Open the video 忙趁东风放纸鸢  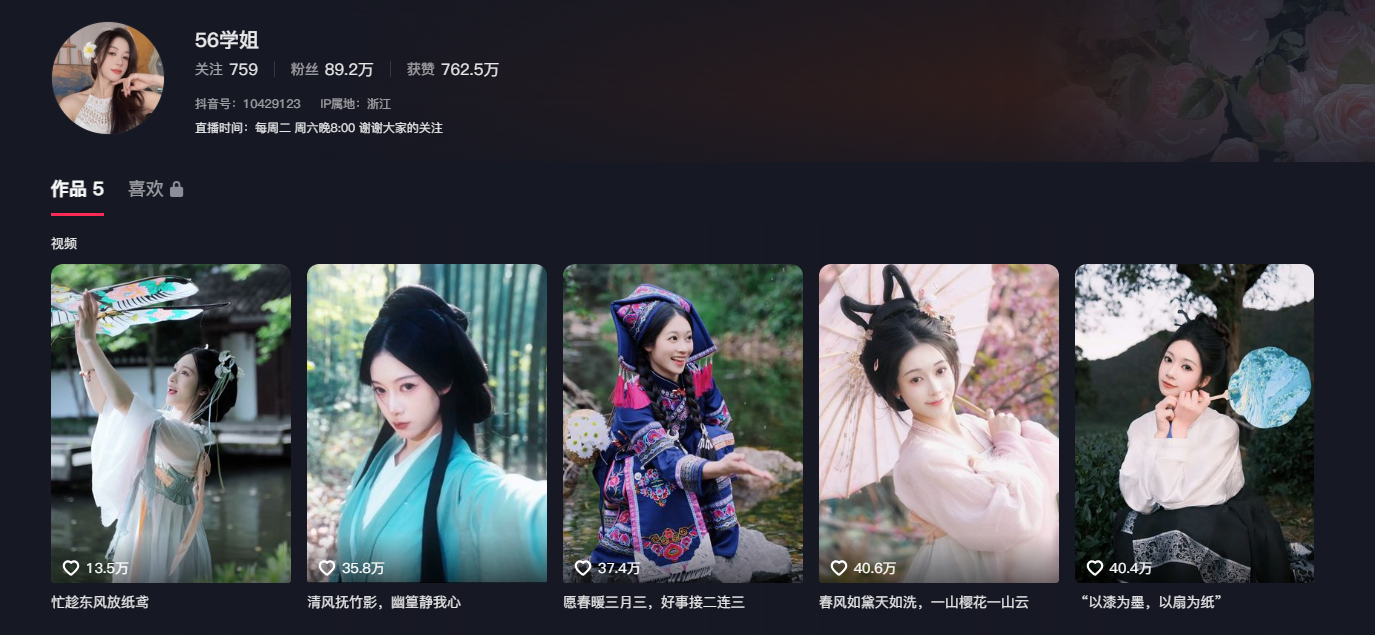click(x=171, y=422)
